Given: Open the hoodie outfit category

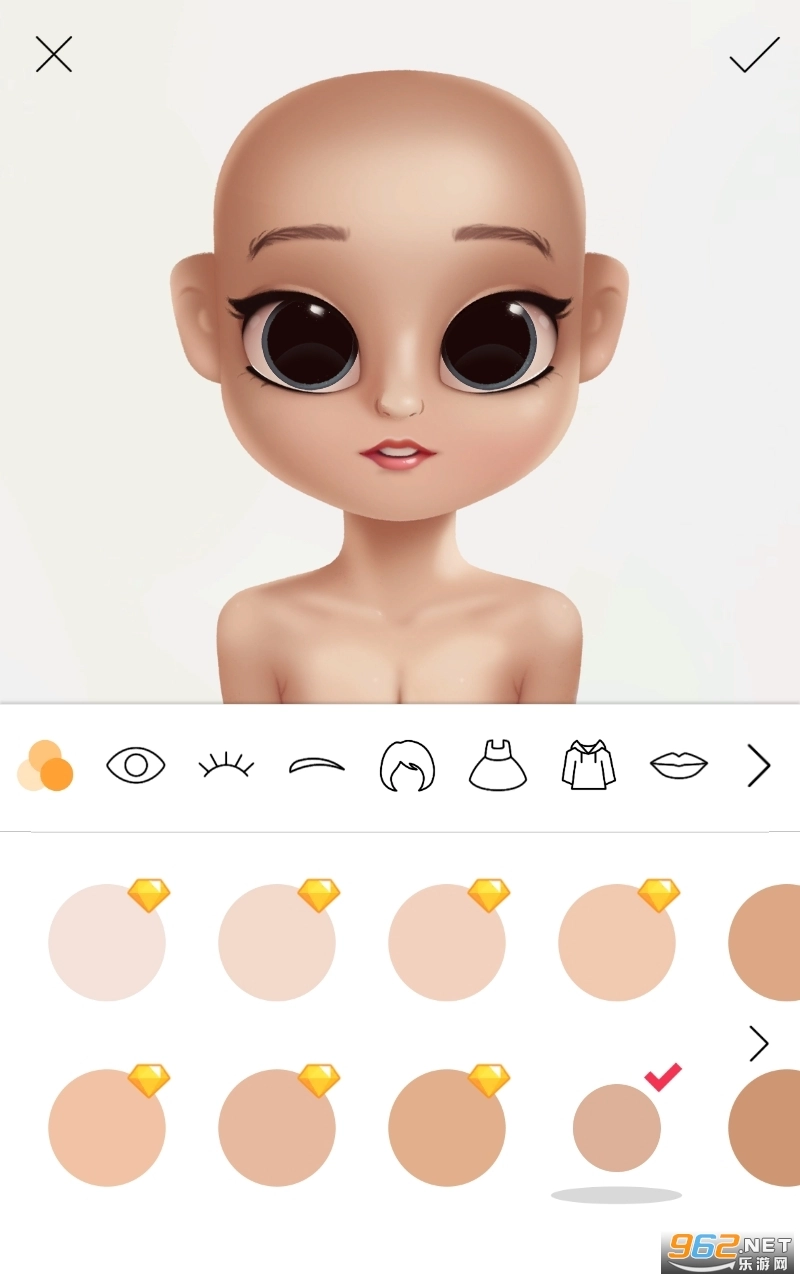Looking at the screenshot, I should [588, 765].
